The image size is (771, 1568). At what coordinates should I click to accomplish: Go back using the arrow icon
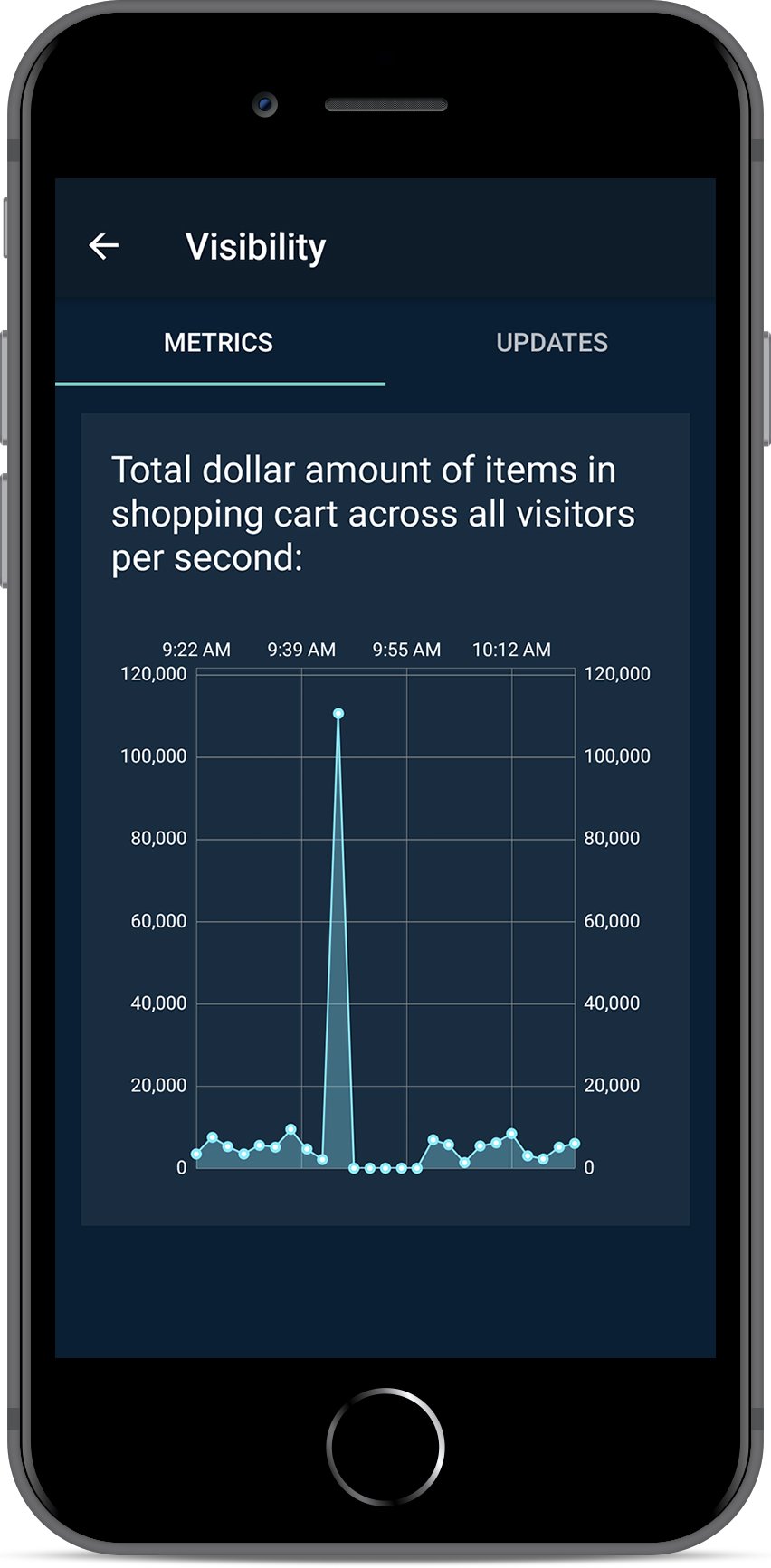[x=104, y=245]
